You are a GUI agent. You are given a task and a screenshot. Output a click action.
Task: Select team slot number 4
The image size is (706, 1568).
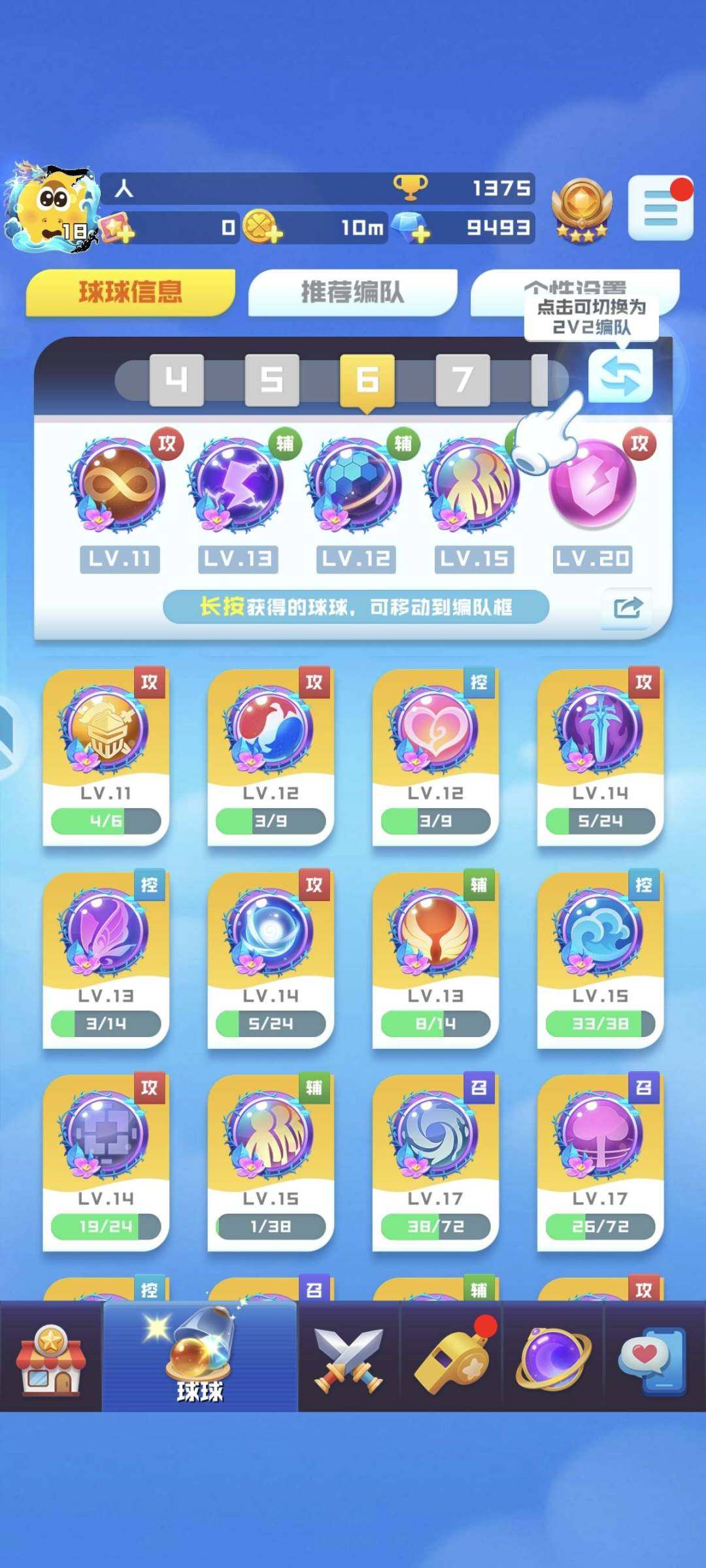coord(176,380)
